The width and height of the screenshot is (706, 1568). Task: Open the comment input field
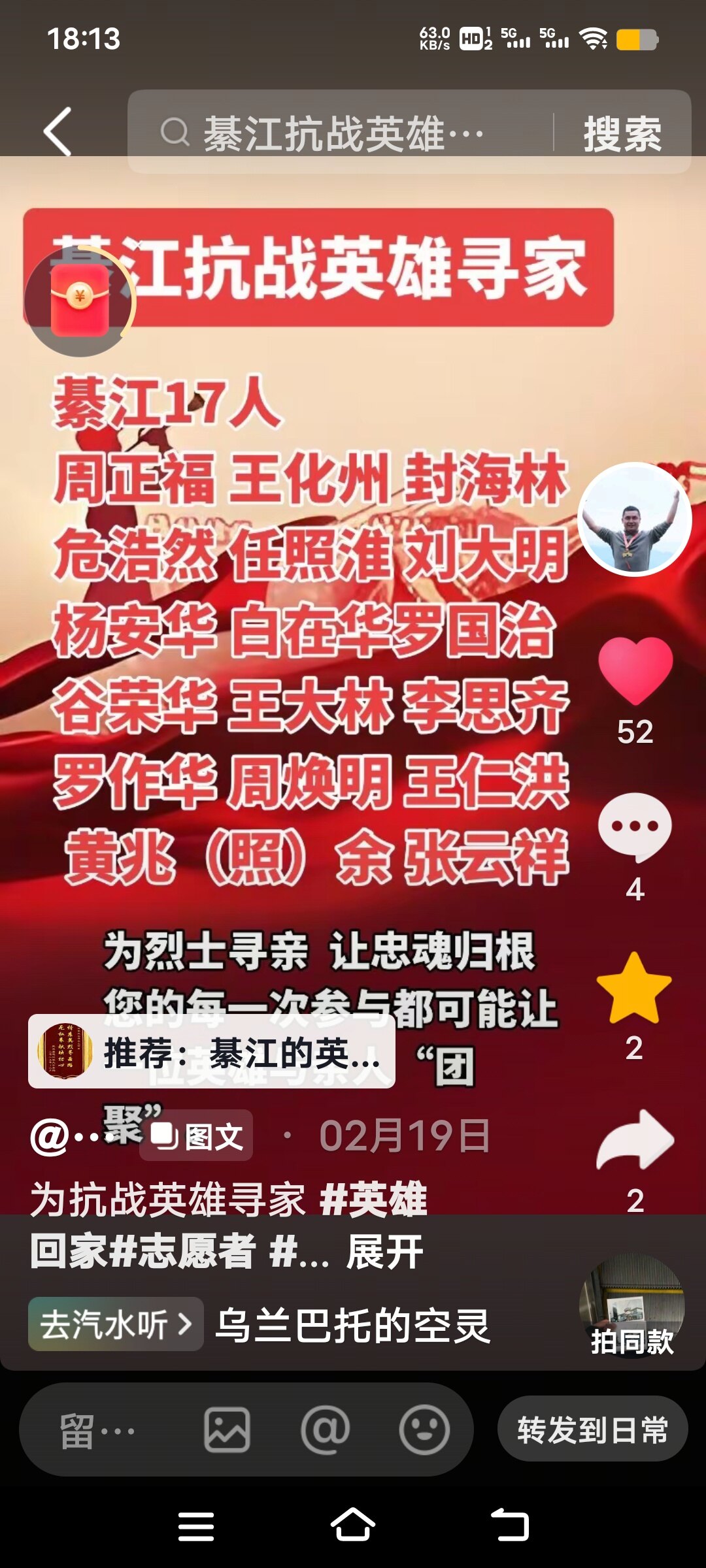[98, 1430]
